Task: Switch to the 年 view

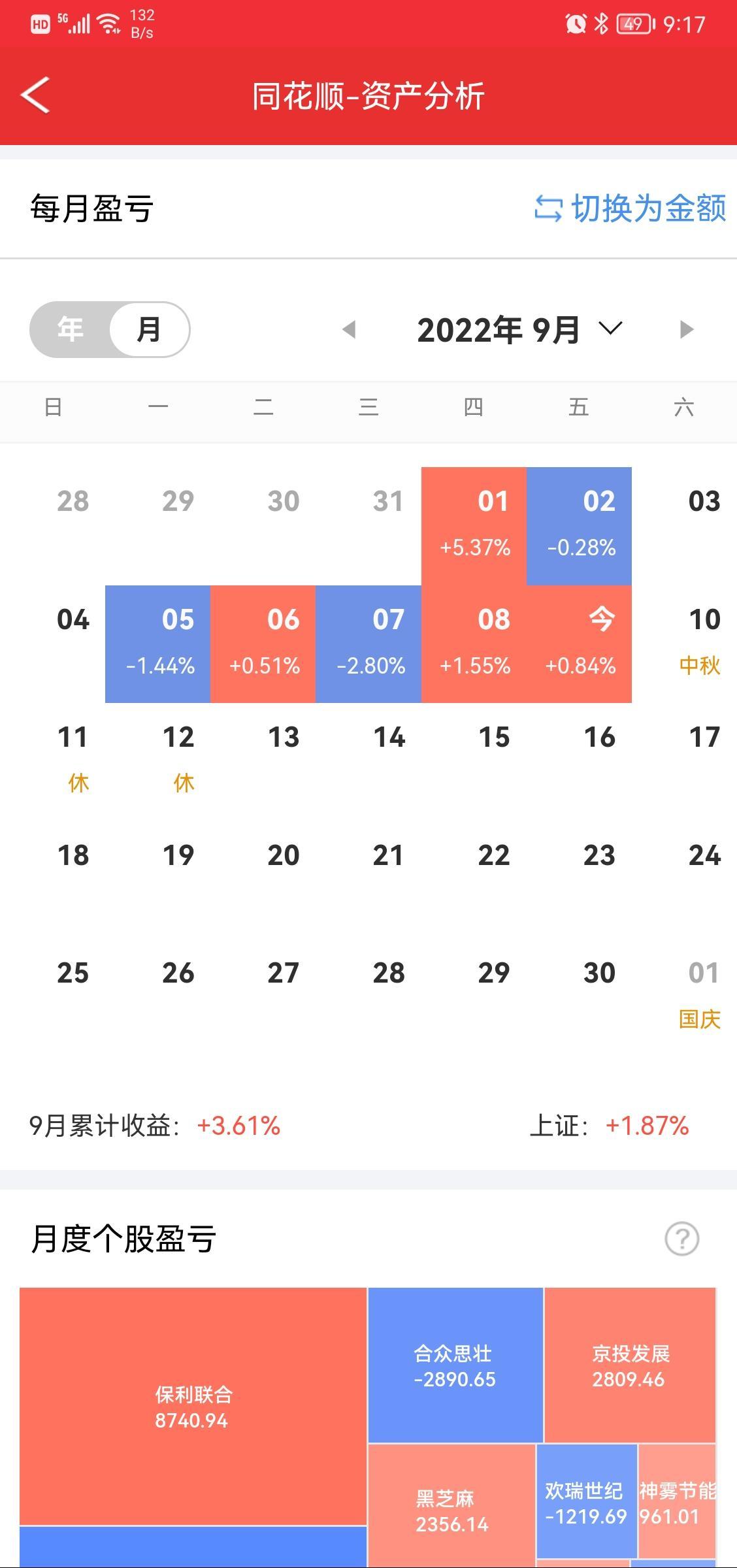Action: pos(71,329)
